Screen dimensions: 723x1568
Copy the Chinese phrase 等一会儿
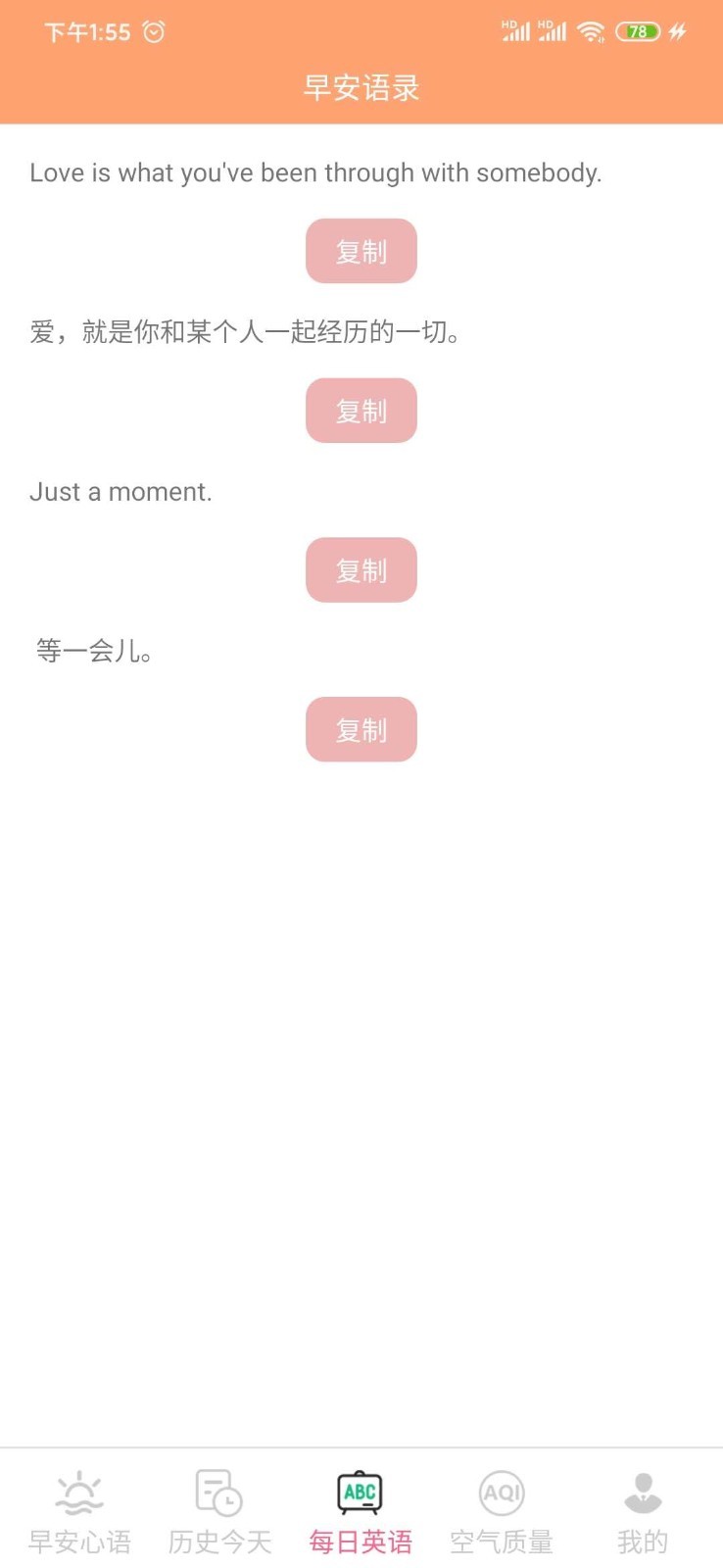(x=361, y=729)
